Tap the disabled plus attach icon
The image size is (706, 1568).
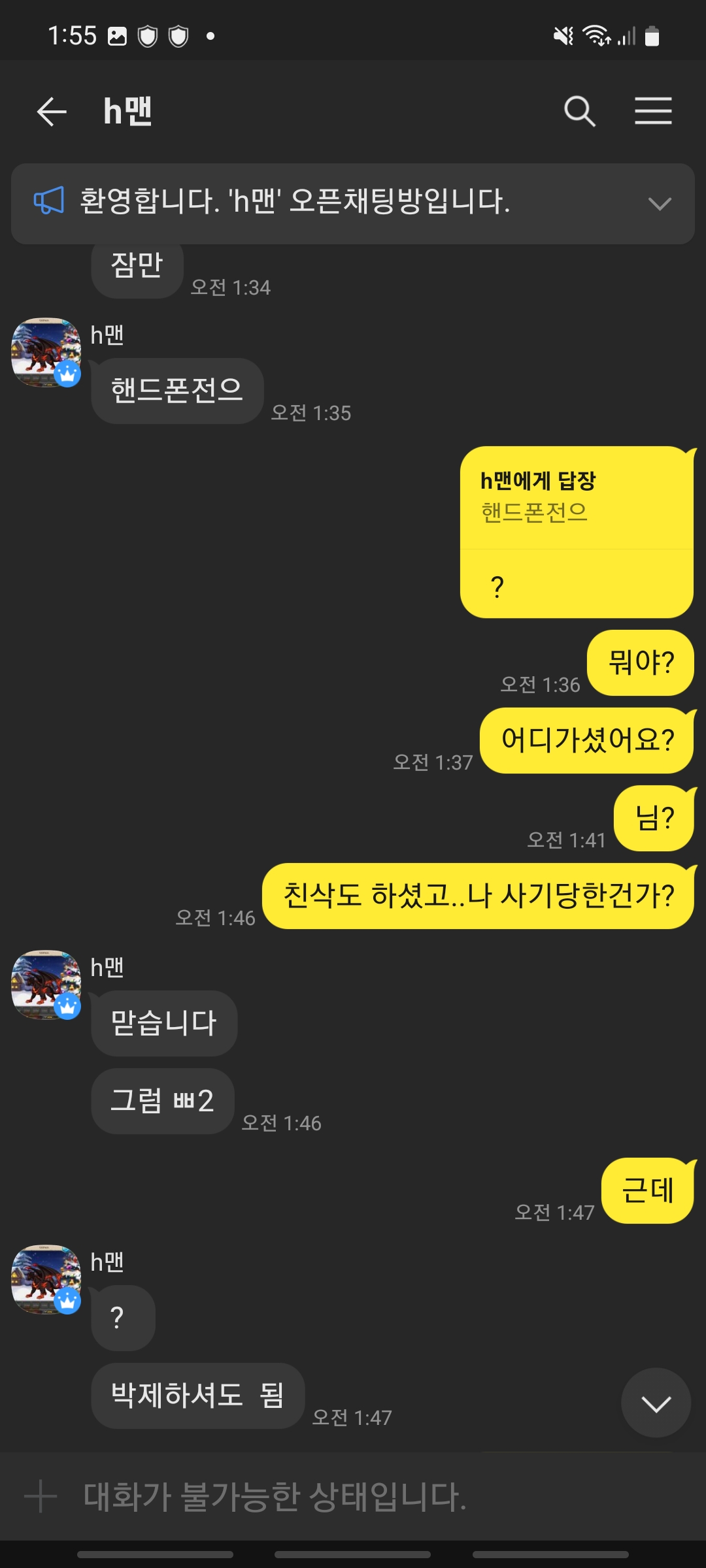41,1496
